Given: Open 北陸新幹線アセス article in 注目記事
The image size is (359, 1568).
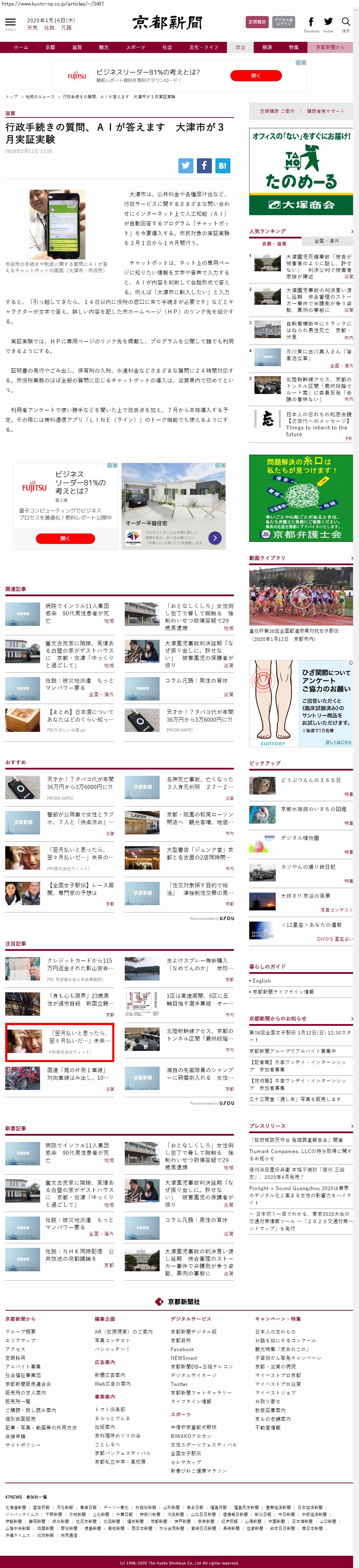Looking at the screenshot, I should (199, 1035).
